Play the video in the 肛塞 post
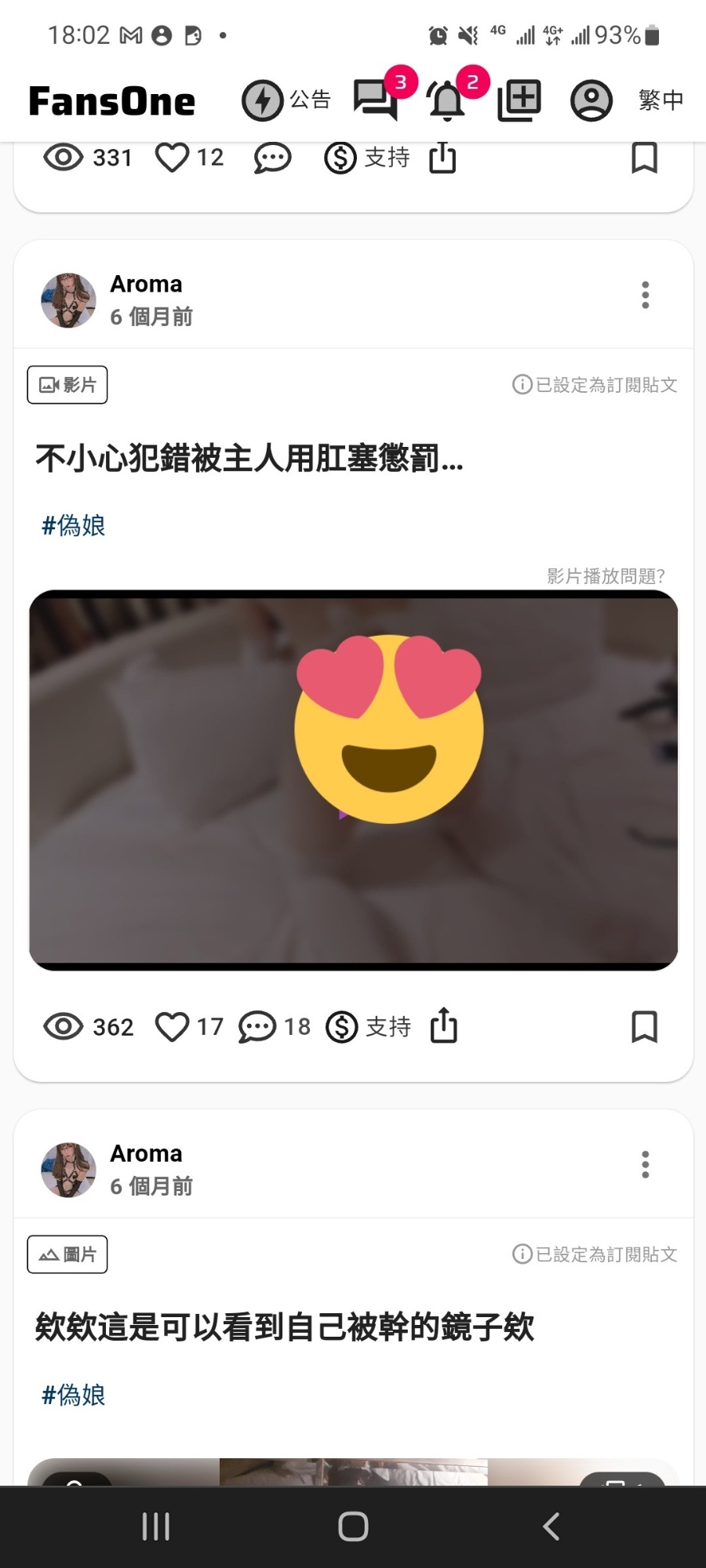The image size is (706, 1568). coord(353,780)
